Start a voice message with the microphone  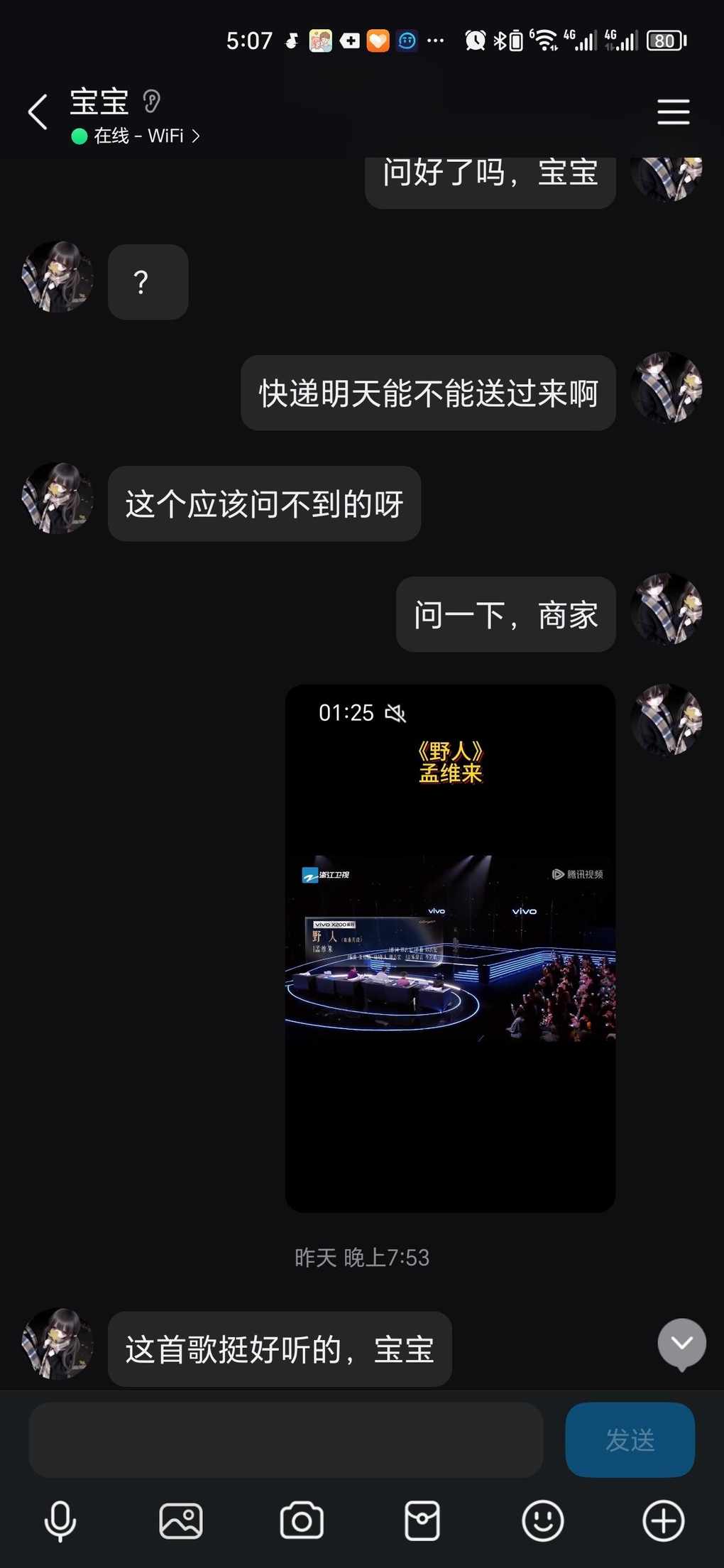tap(60, 1521)
